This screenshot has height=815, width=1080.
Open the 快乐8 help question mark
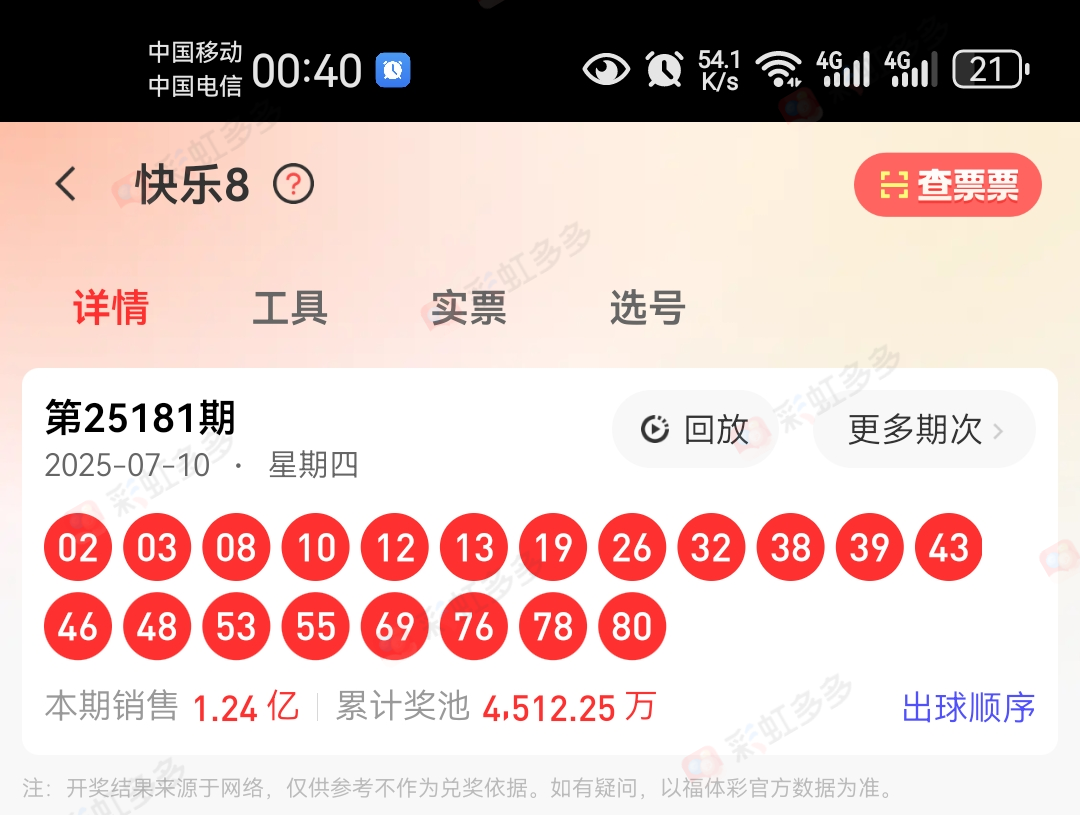click(x=294, y=185)
